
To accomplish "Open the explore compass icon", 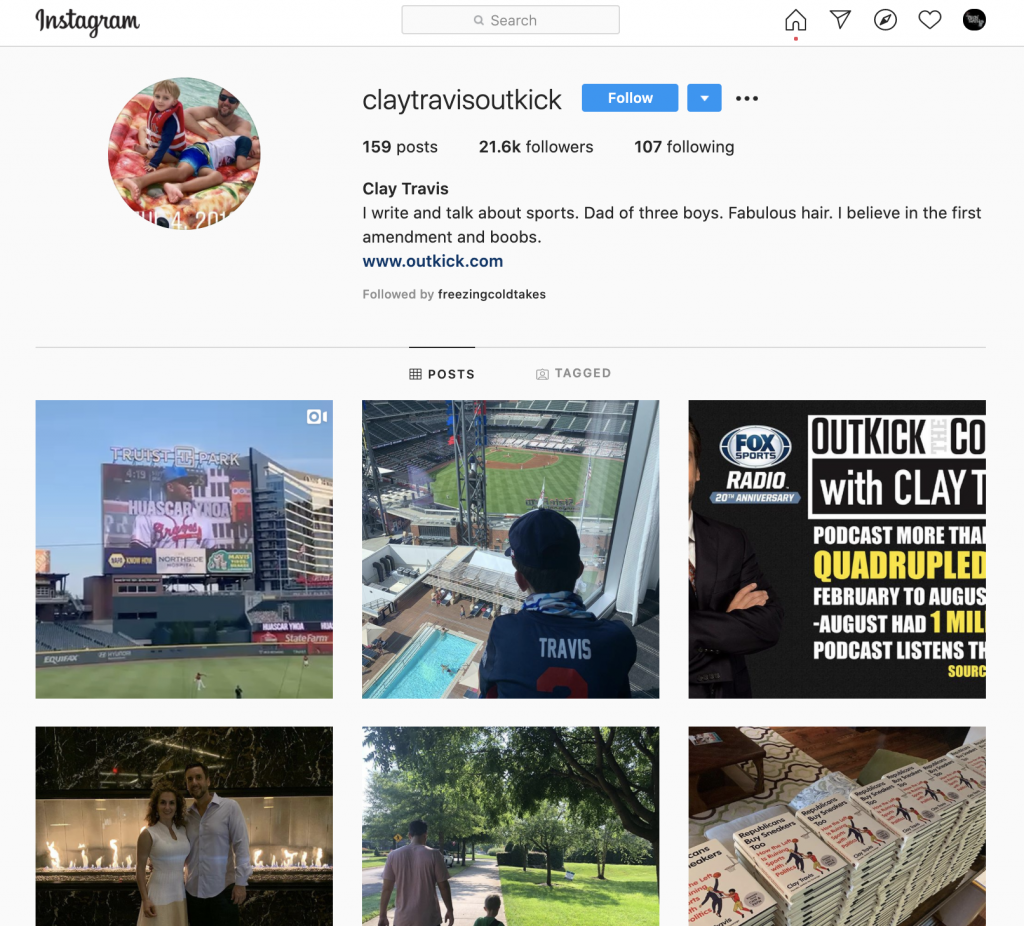I will pyautogui.click(x=885, y=20).
